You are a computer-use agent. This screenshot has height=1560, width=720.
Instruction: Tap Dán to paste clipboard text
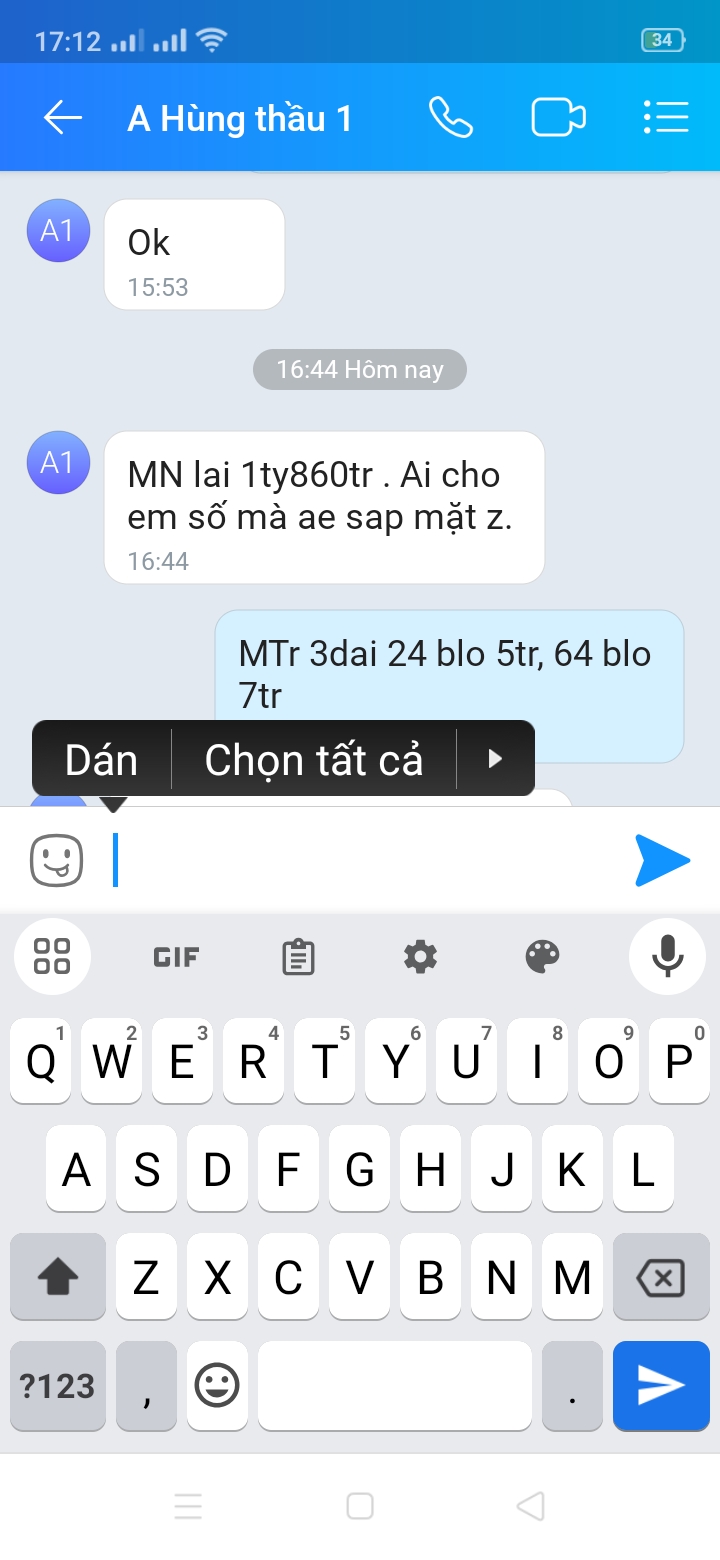(101, 760)
